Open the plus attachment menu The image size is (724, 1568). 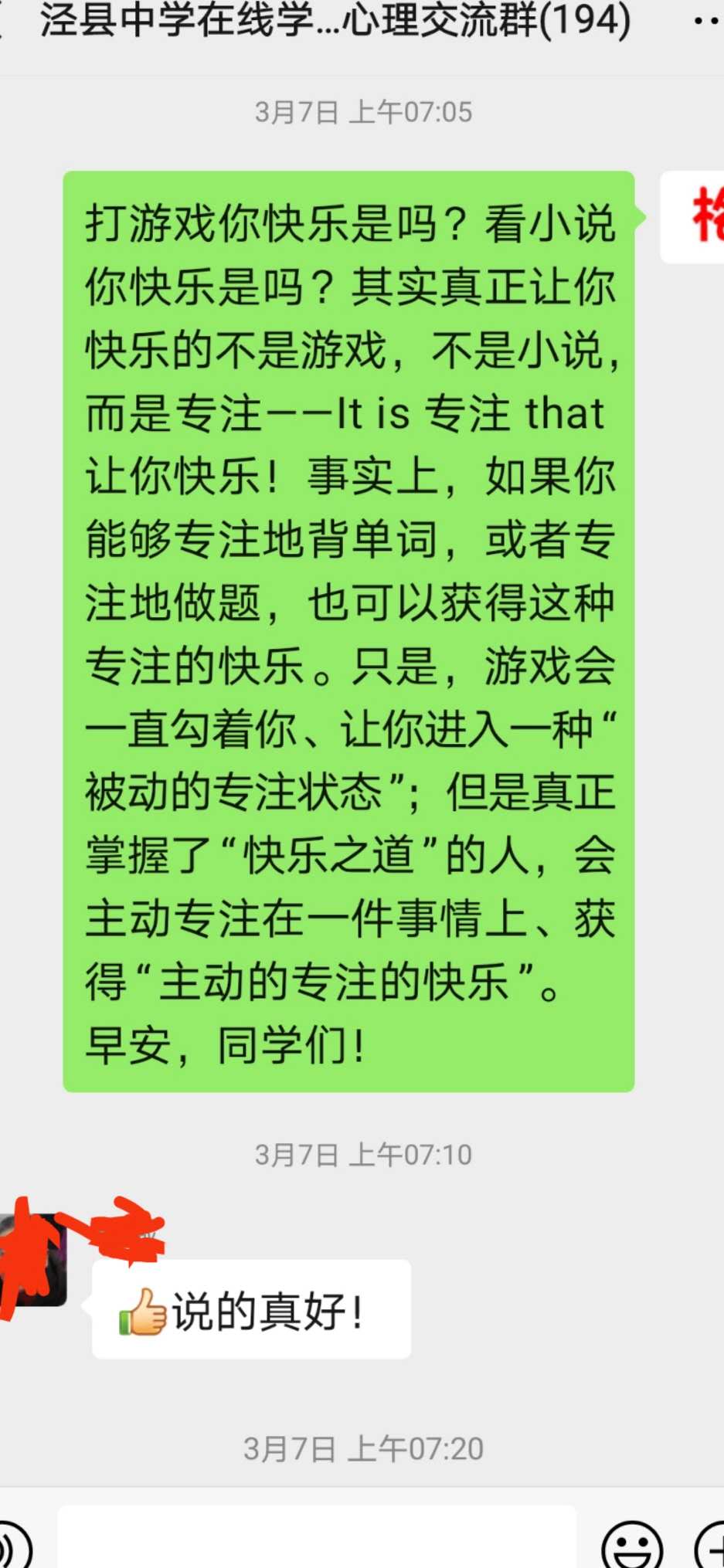click(x=711, y=1546)
